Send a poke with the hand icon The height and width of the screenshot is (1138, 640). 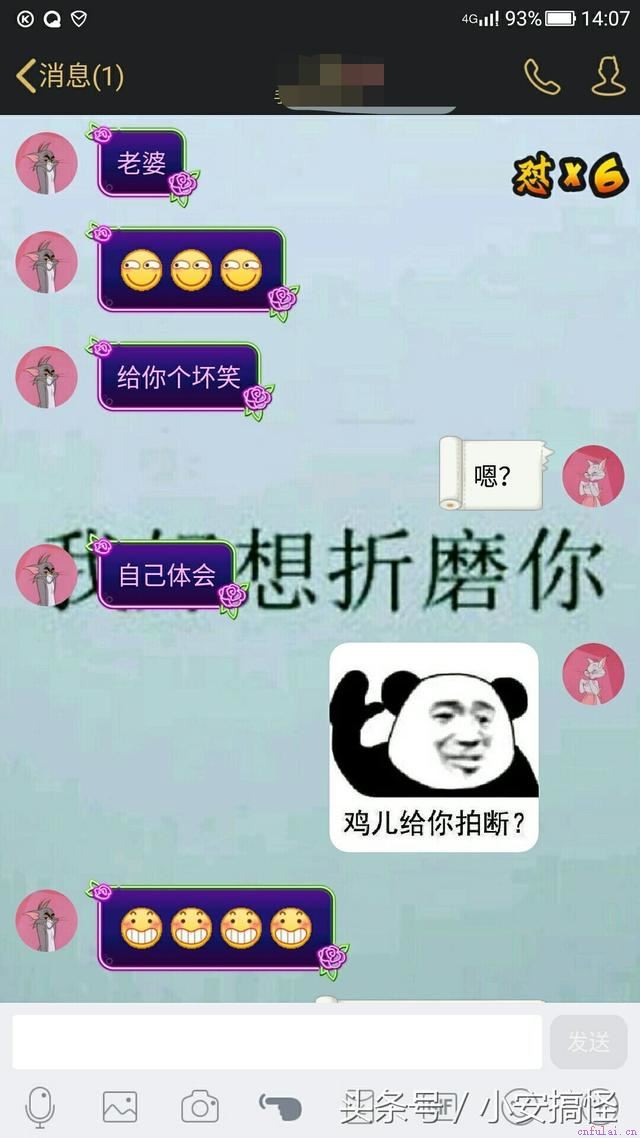pyautogui.click(x=280, y=1104)
